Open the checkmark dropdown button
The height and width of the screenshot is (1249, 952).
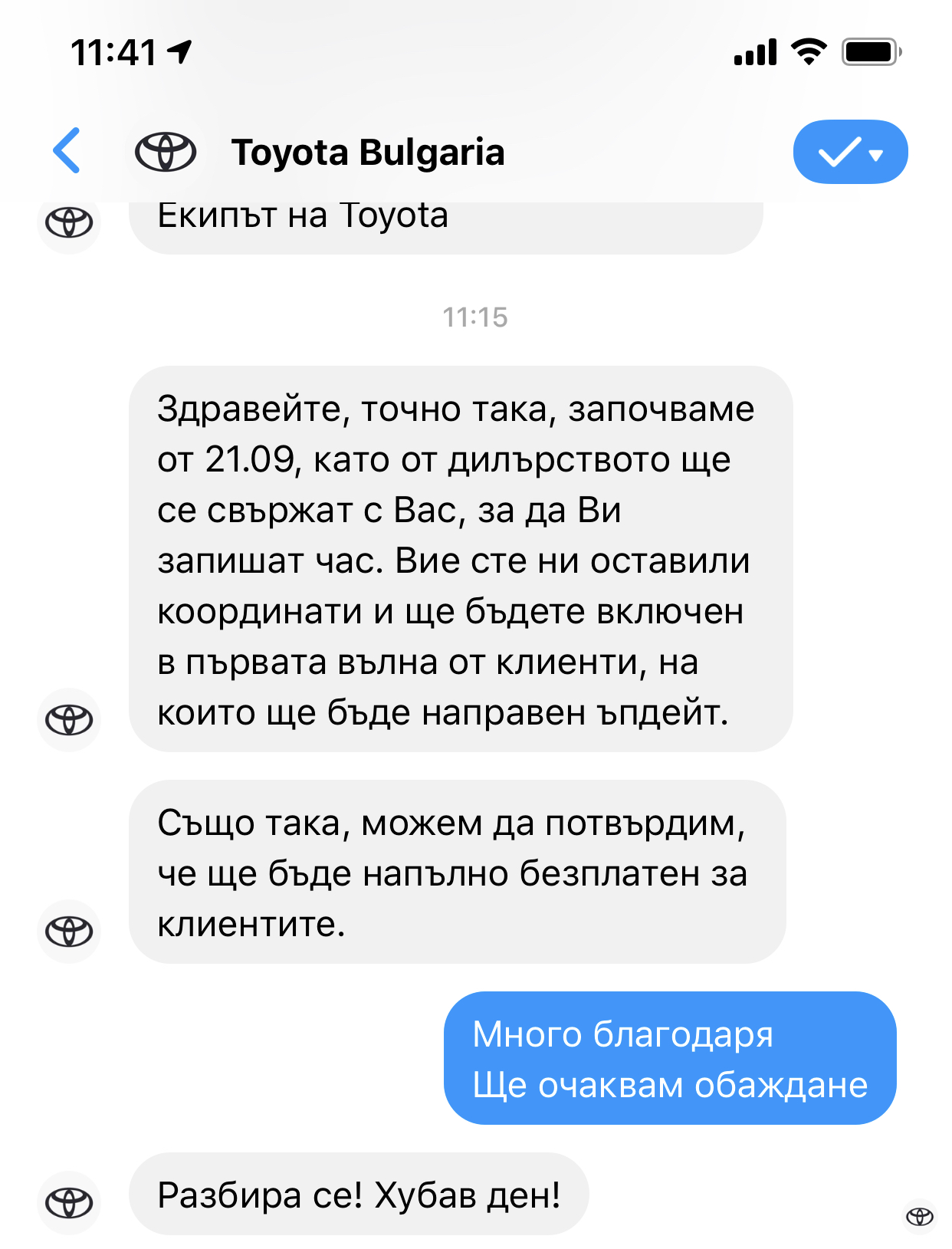850,153
